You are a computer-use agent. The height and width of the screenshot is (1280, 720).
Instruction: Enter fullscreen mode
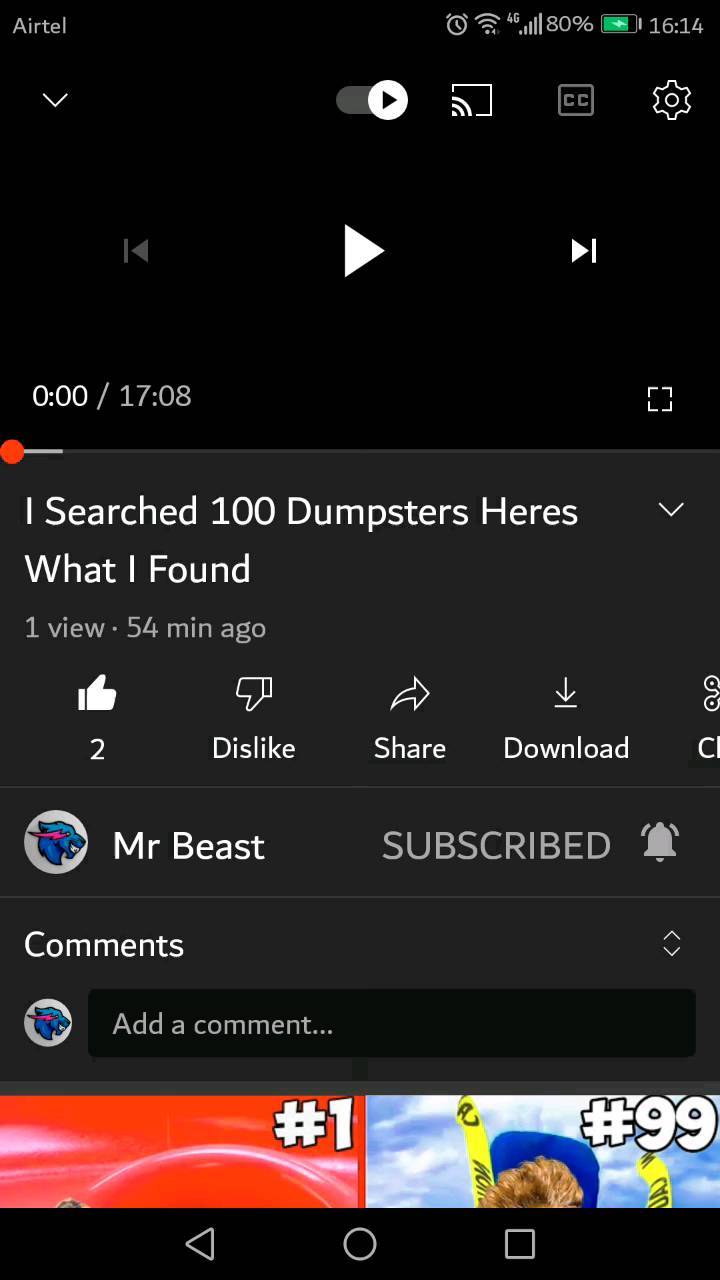(x=660, y=400)
